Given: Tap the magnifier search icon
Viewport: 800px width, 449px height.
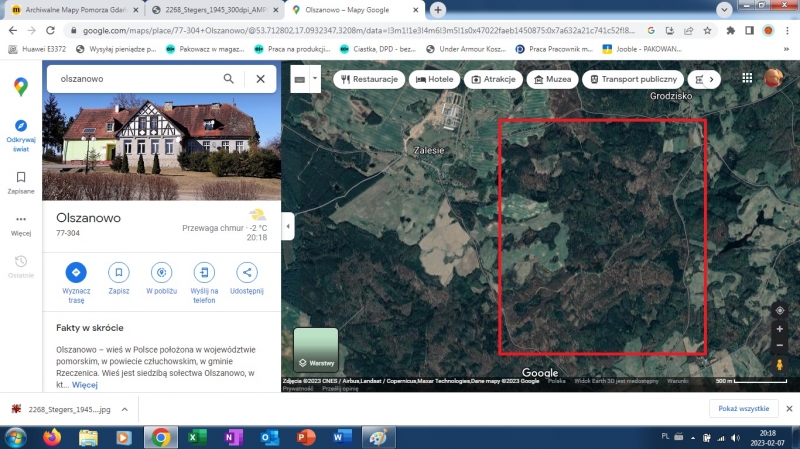Looking at the screenshot, I should (x=229, y=78).
